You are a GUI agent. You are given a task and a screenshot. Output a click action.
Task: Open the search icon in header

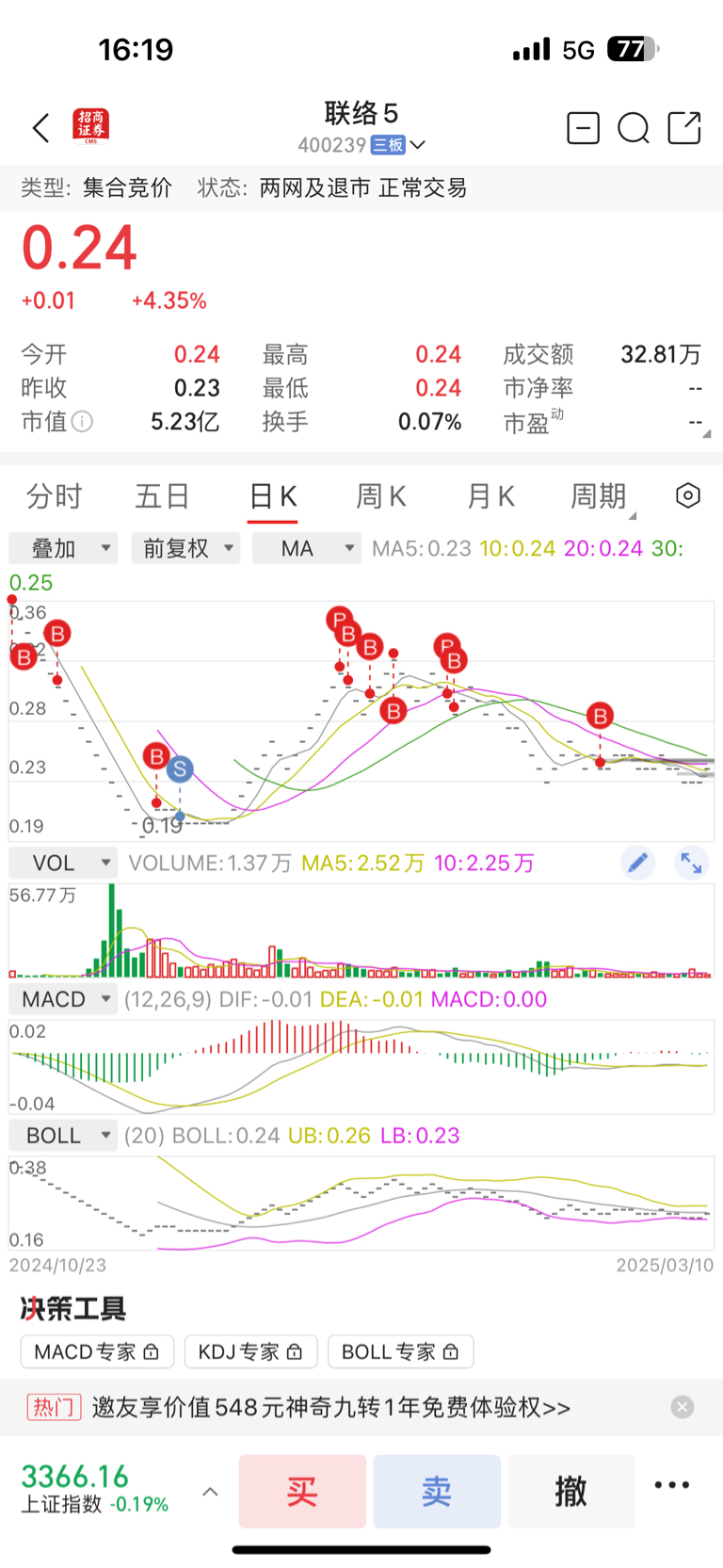click(634, 128)
